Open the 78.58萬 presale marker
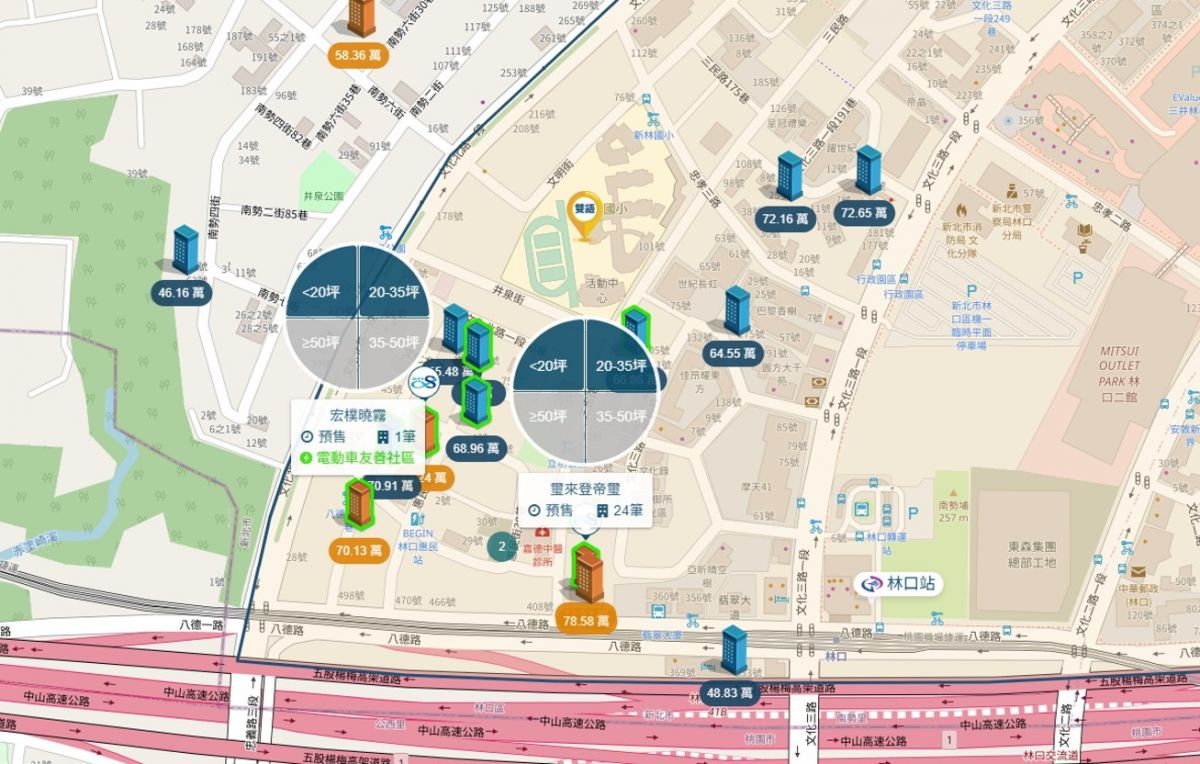This screenshot has width=1200, height=764. pyautogui.click(x=586, y=621)
